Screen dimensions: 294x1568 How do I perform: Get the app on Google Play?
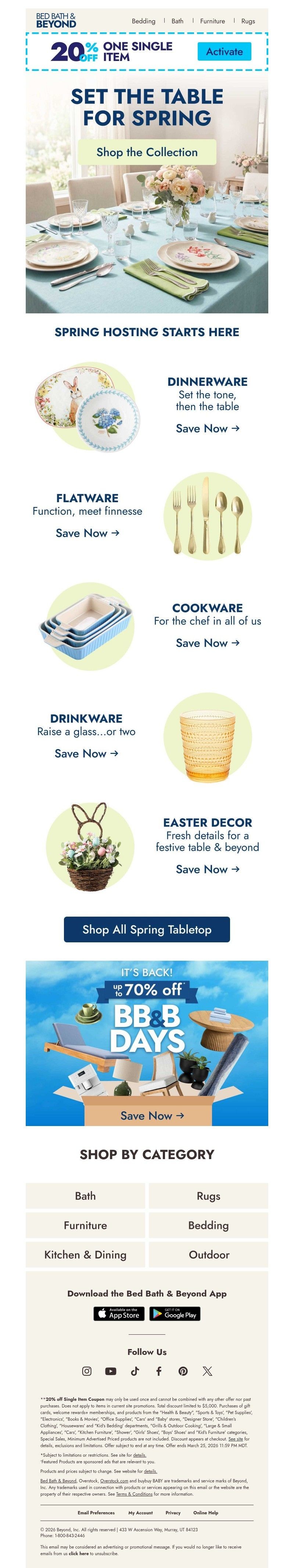point(175,1314)
